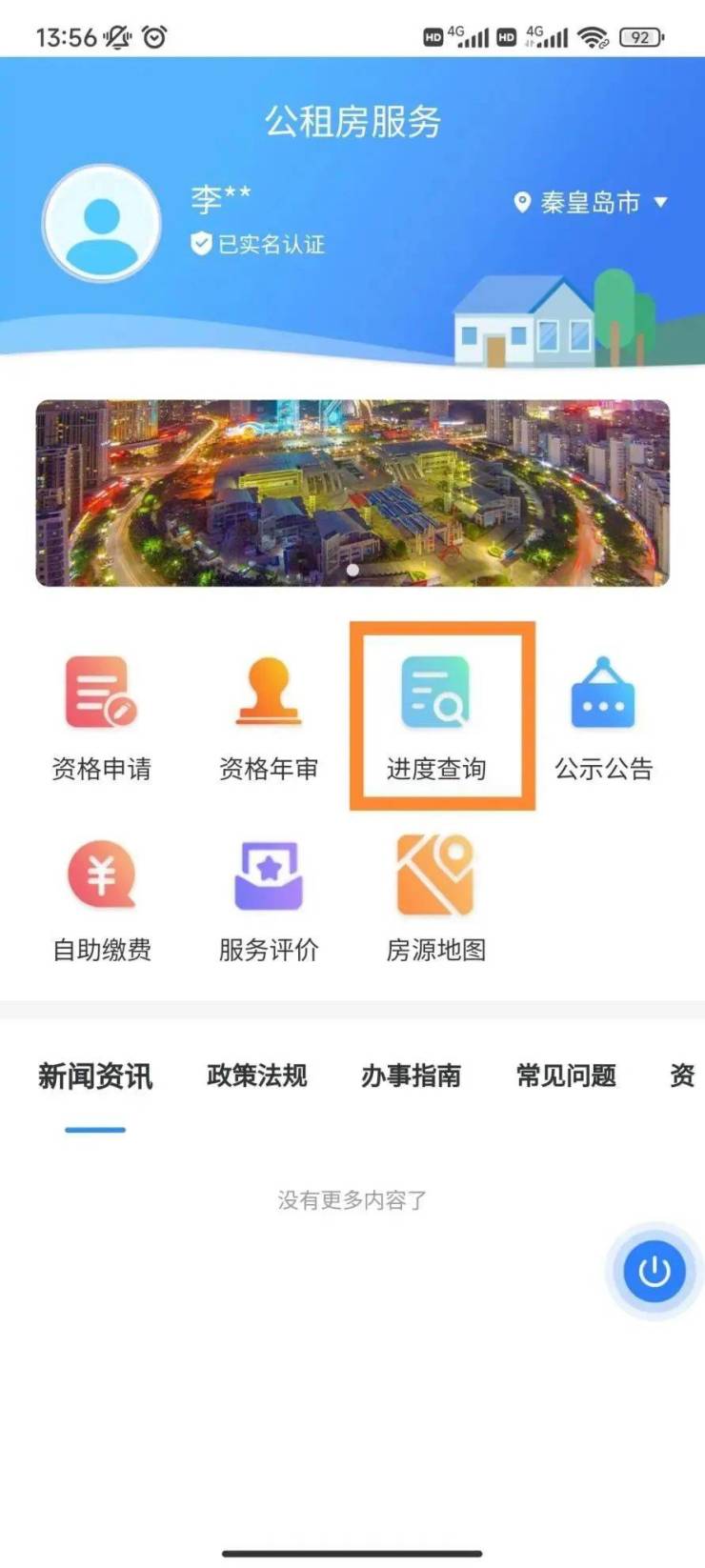The image size is (705, 1568).
Task: Show the 办事指南 tab
Action: pyautogui.click(x=412, y=1076)
